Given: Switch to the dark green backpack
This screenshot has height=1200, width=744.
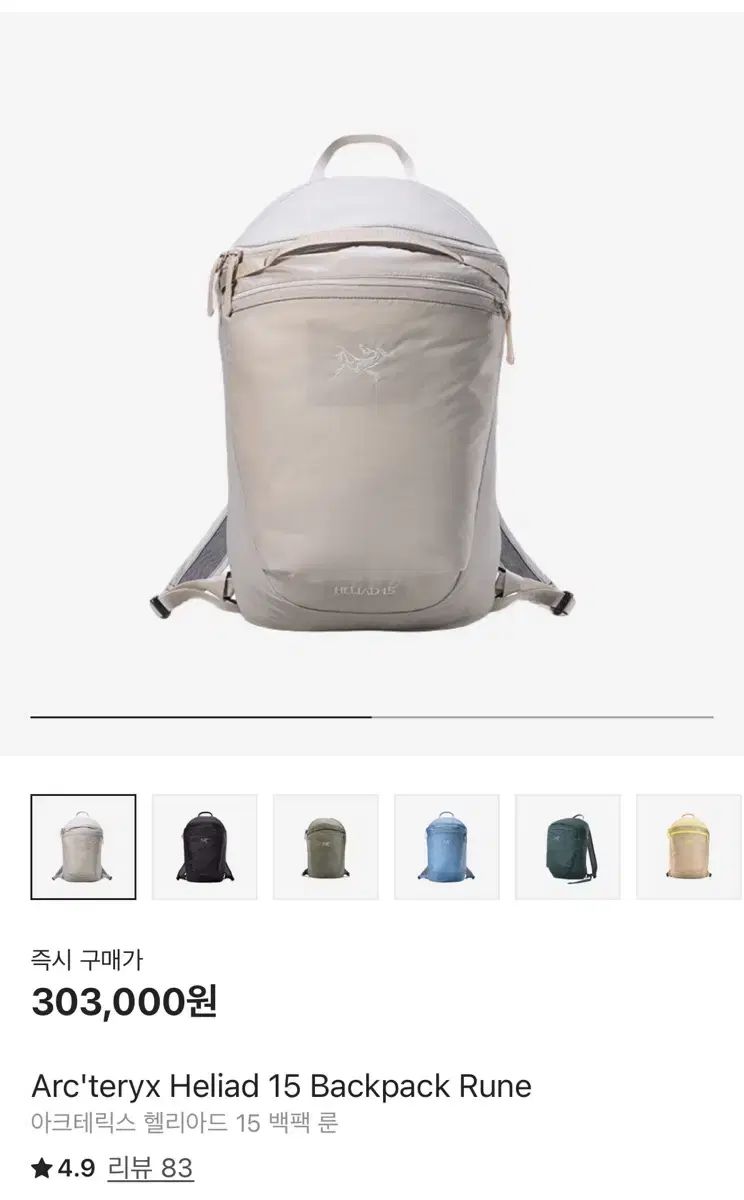Looking at the screenshot, I should coord(568,847).
